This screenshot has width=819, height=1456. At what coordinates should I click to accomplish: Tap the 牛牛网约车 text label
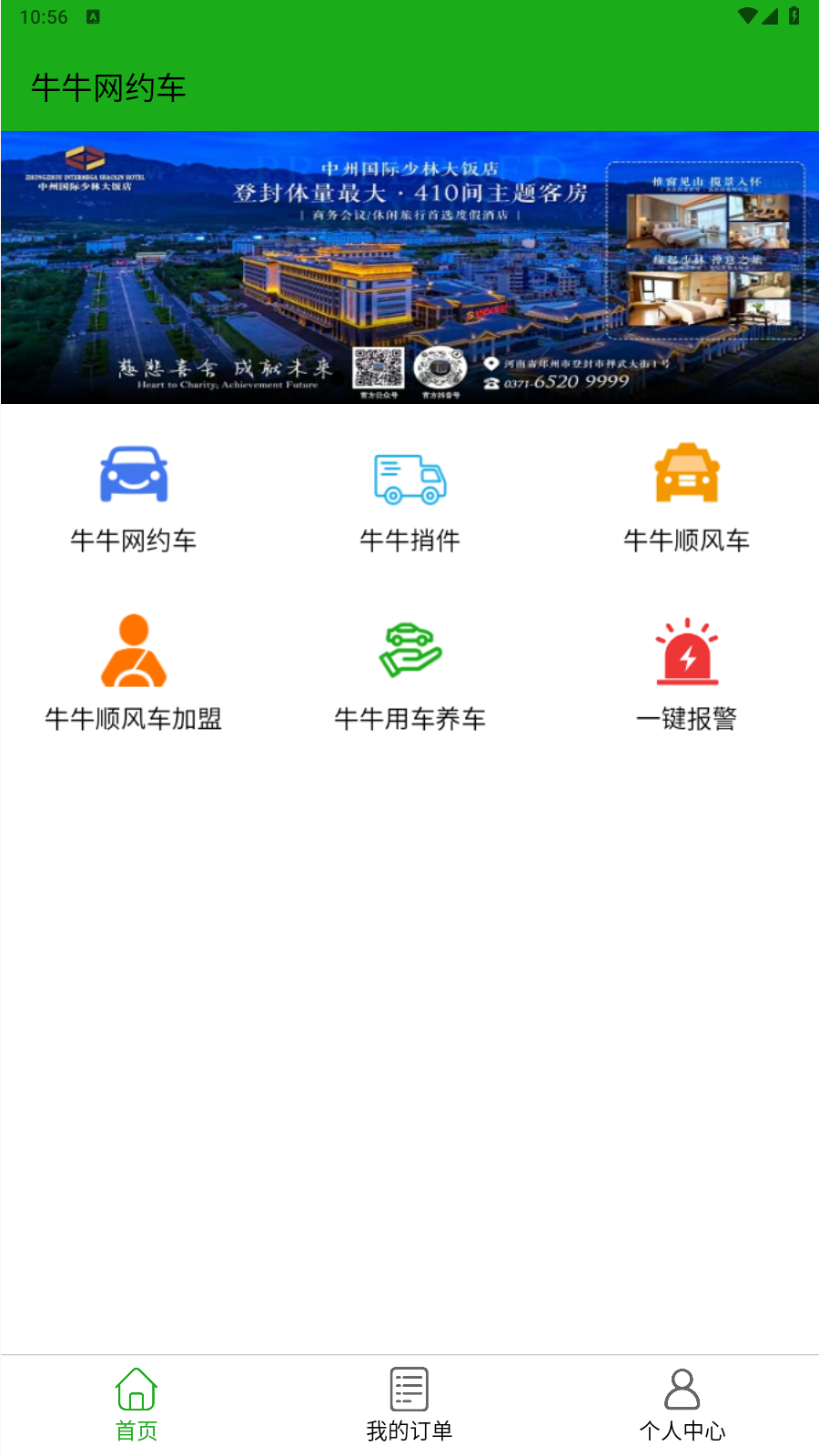(133, 540)
